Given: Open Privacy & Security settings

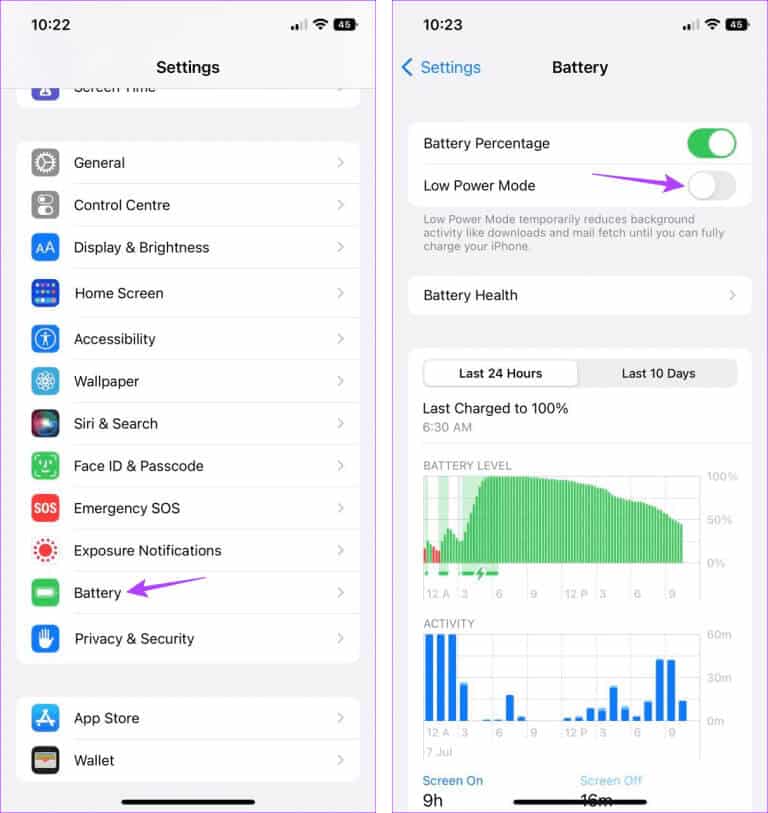Looking at the screenshot, I should coord(188,639).
